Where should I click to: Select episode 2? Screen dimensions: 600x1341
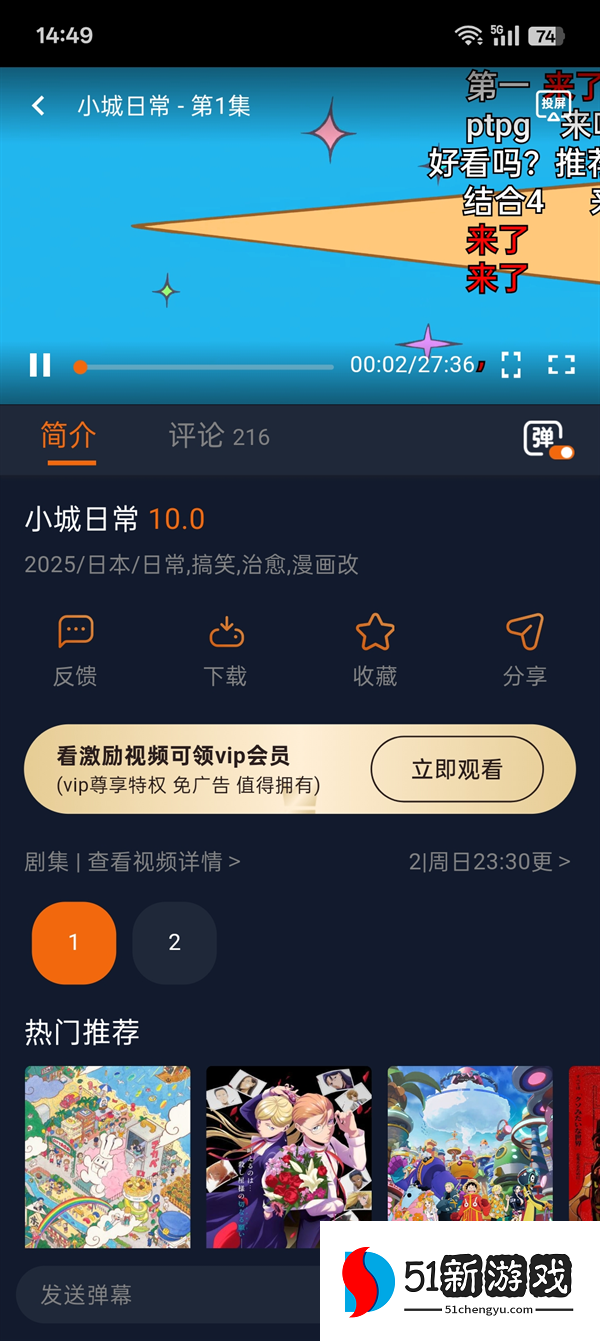(x=175, y=943)
